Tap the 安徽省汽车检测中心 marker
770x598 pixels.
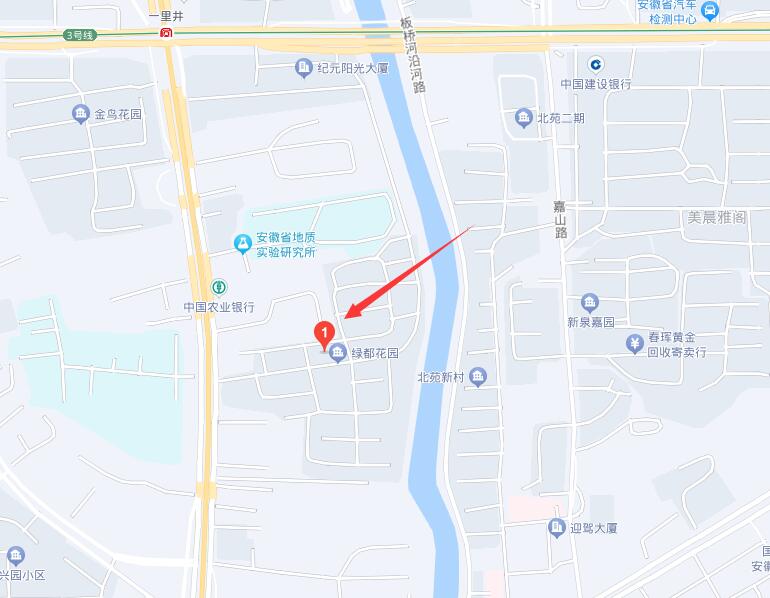click(x=709, y=11)
